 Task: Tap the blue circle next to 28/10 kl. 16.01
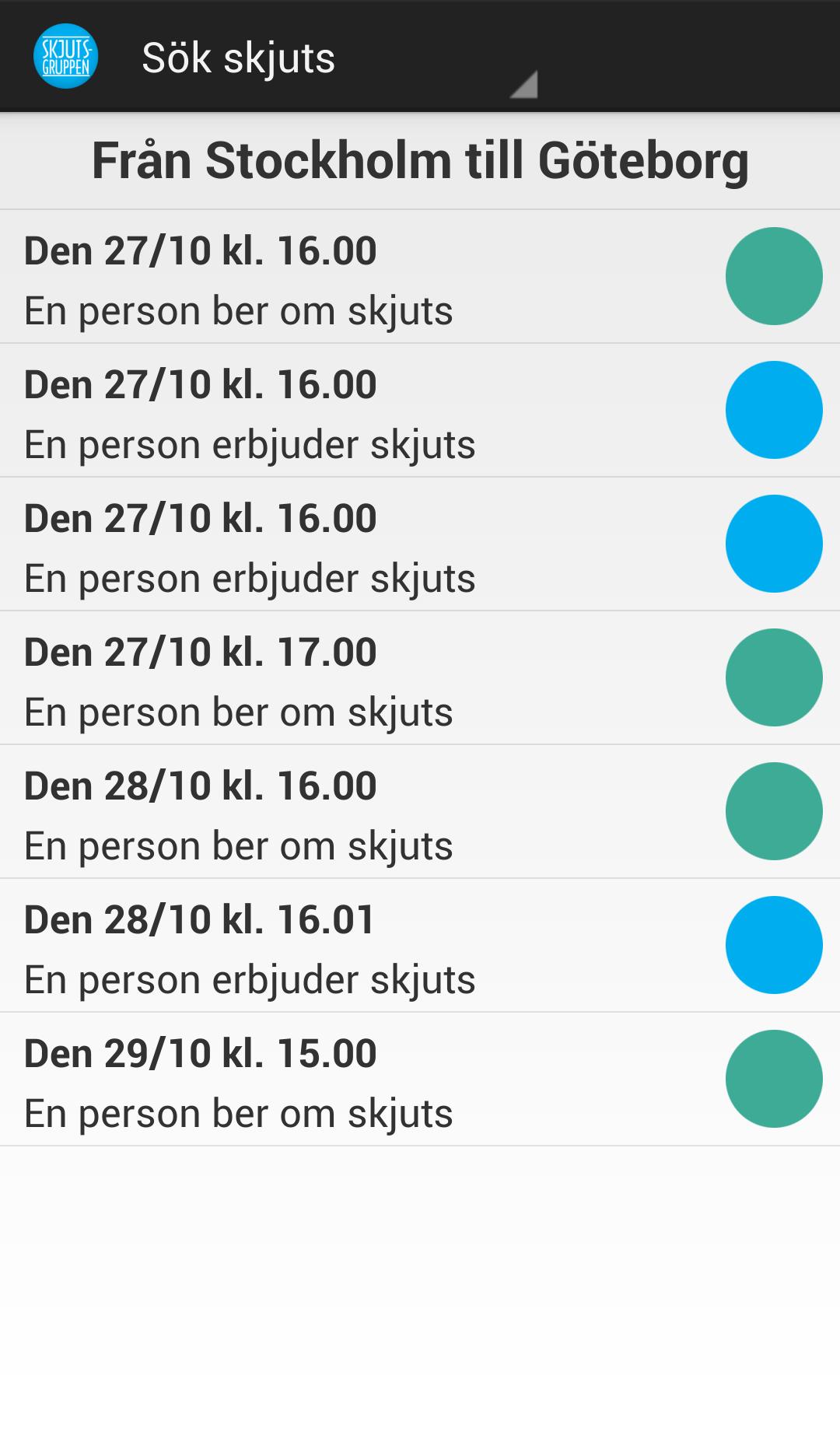pyautogui.click(x=774, y=944)
